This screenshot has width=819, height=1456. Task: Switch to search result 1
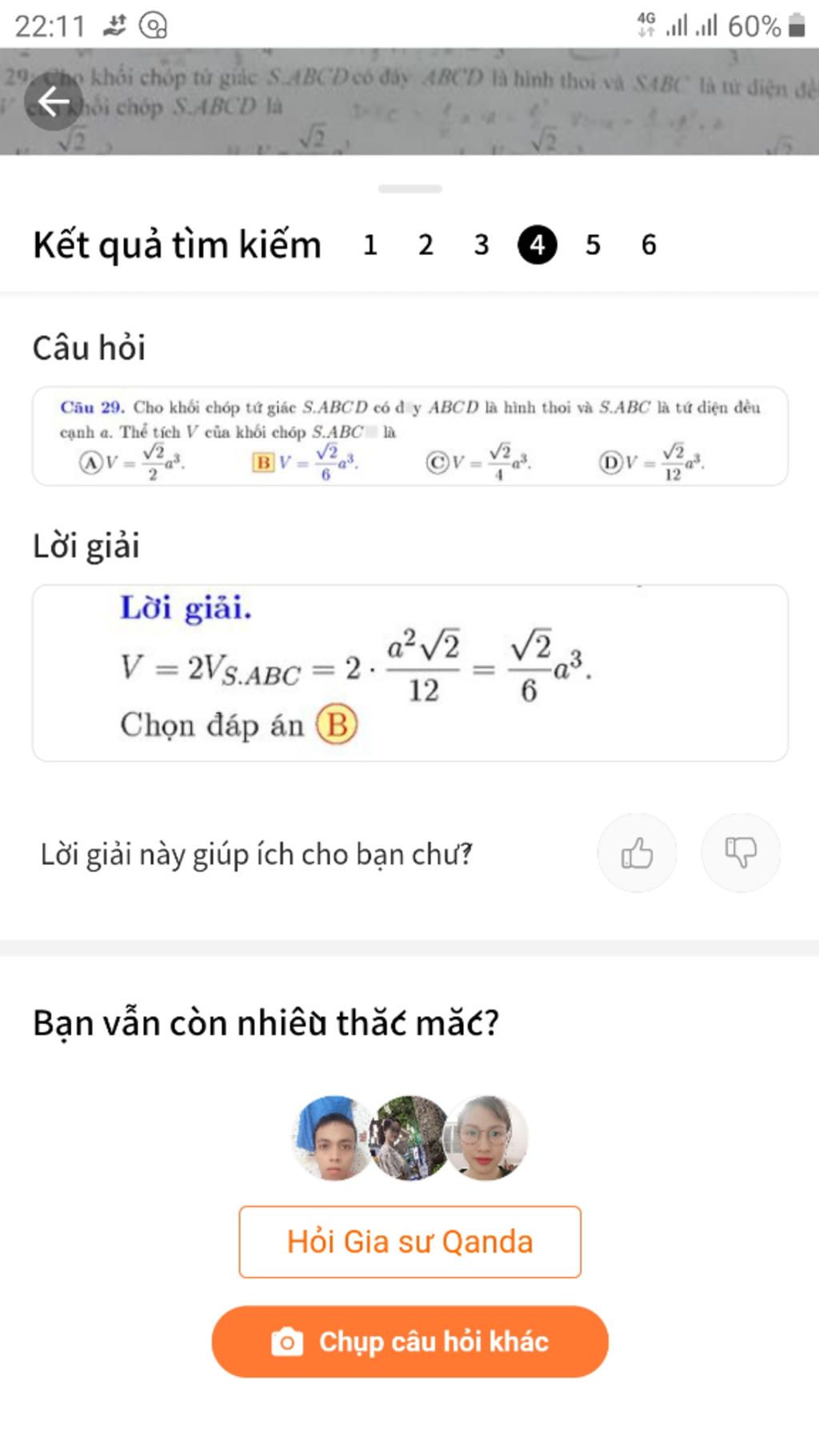point(370,245)
